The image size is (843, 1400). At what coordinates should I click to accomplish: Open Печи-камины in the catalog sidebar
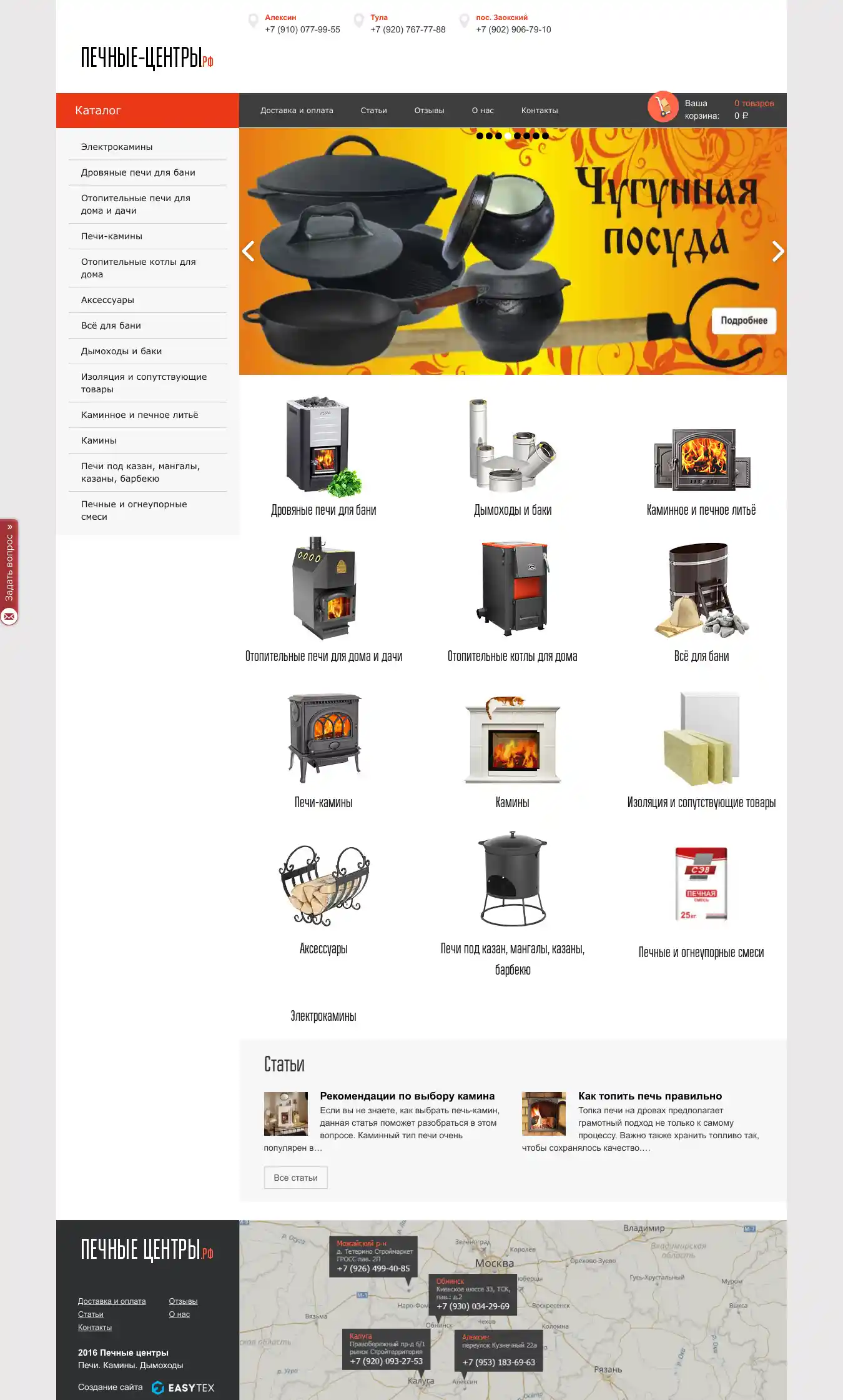[x=112, y=236]
